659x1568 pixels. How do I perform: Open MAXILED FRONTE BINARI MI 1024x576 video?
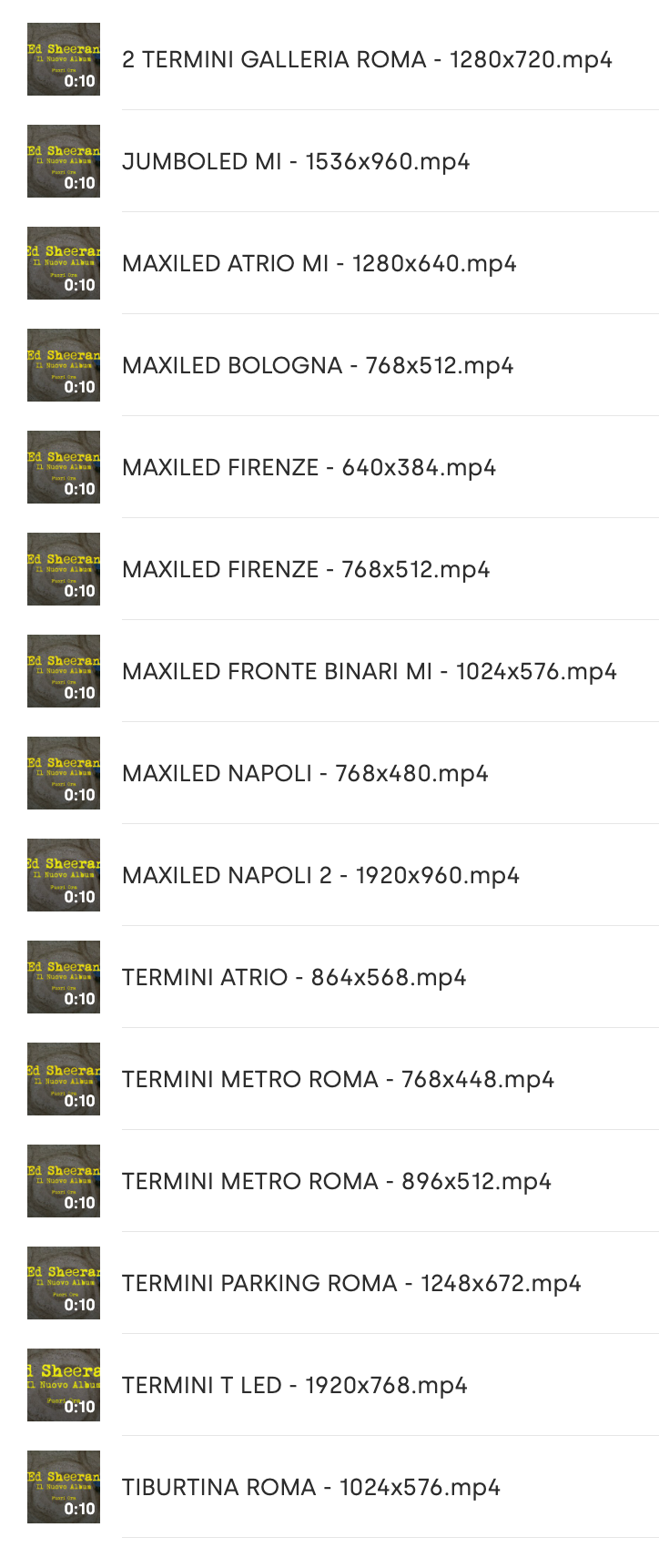pyautogui.click(x=369, y=672)
